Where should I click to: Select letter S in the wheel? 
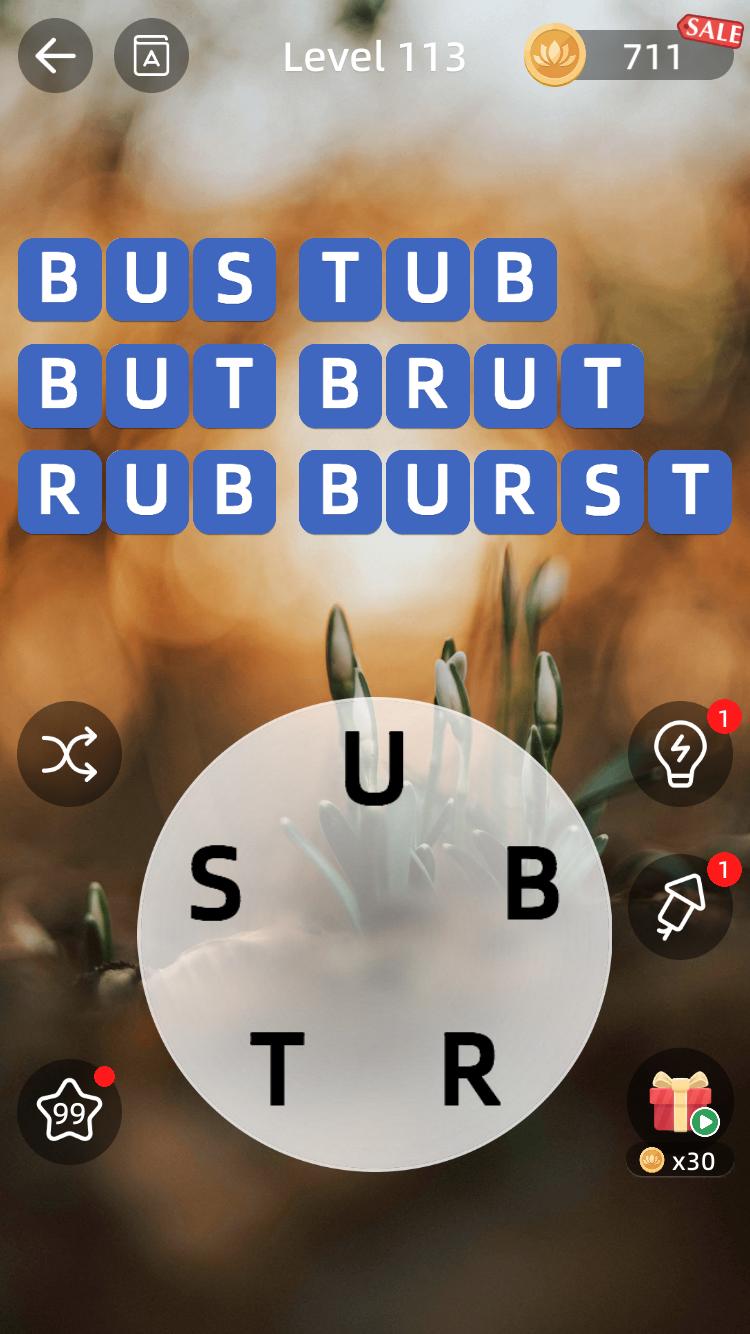coord(215,883)
